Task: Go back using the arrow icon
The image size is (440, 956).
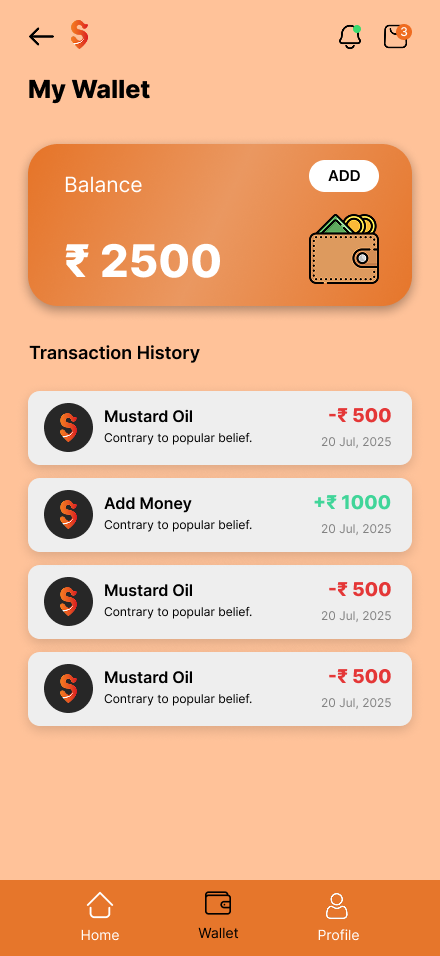Action: (x=41, y=37)
